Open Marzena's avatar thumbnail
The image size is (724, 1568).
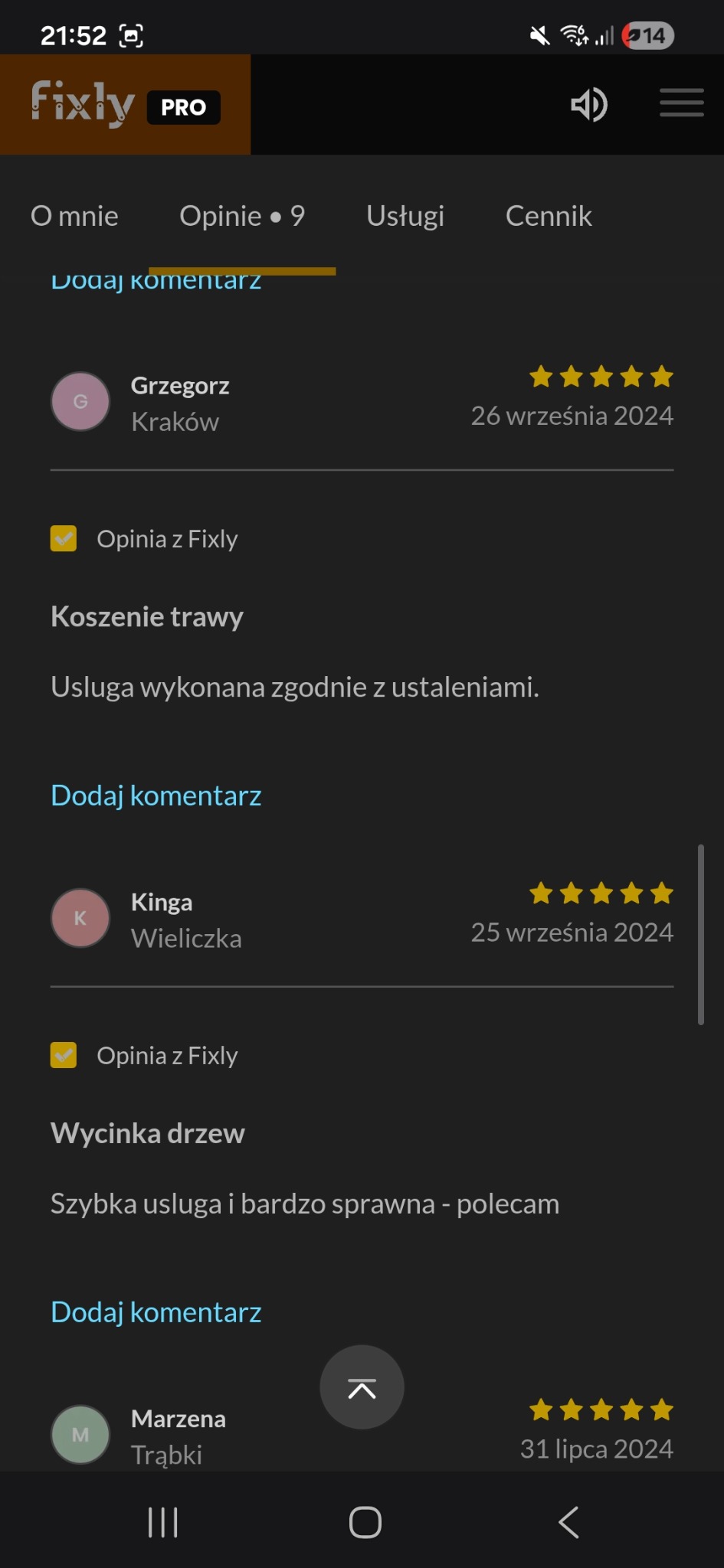click(80, 1434)
